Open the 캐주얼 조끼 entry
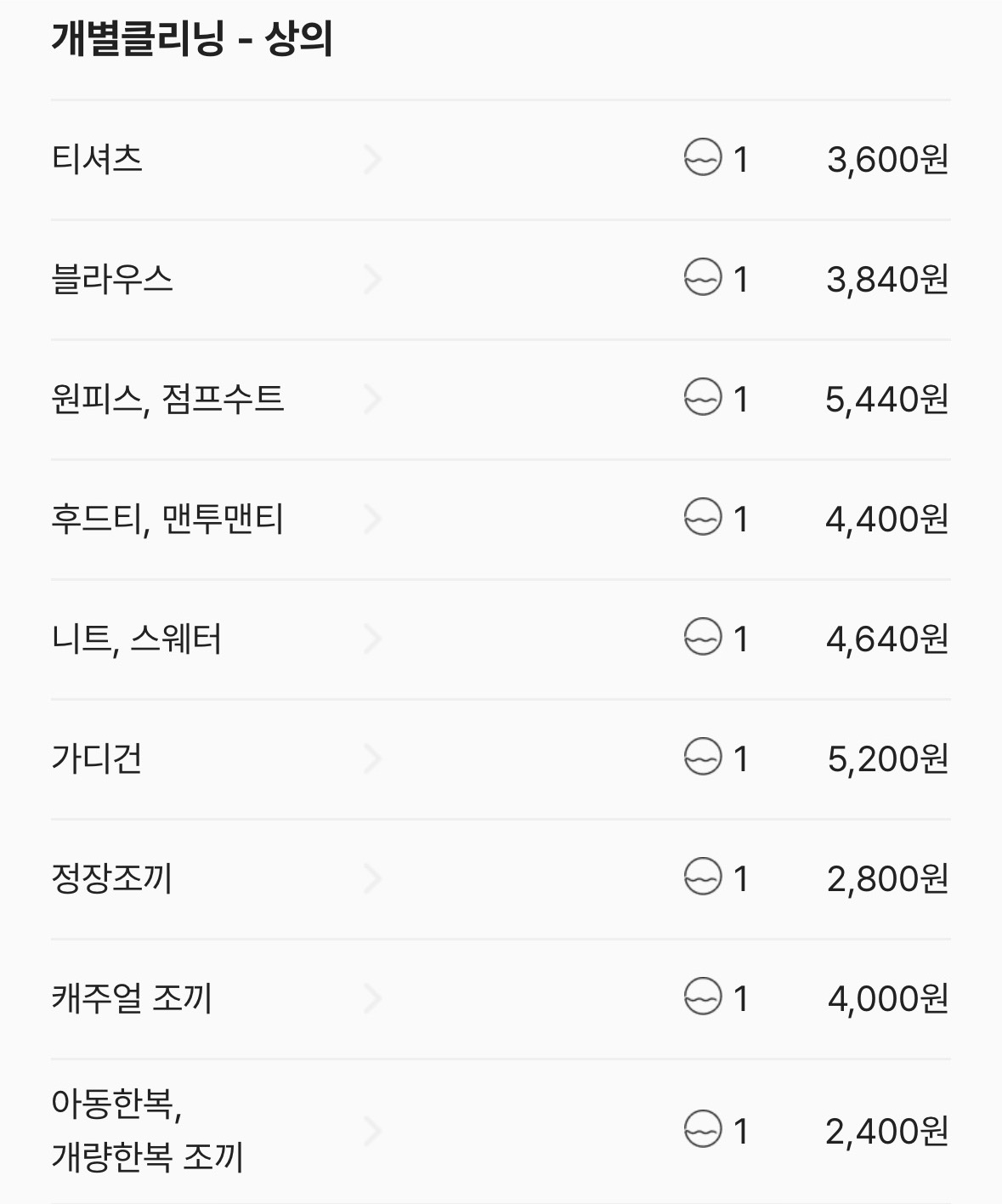The image size is (1002, 1204). pos(501,999)
